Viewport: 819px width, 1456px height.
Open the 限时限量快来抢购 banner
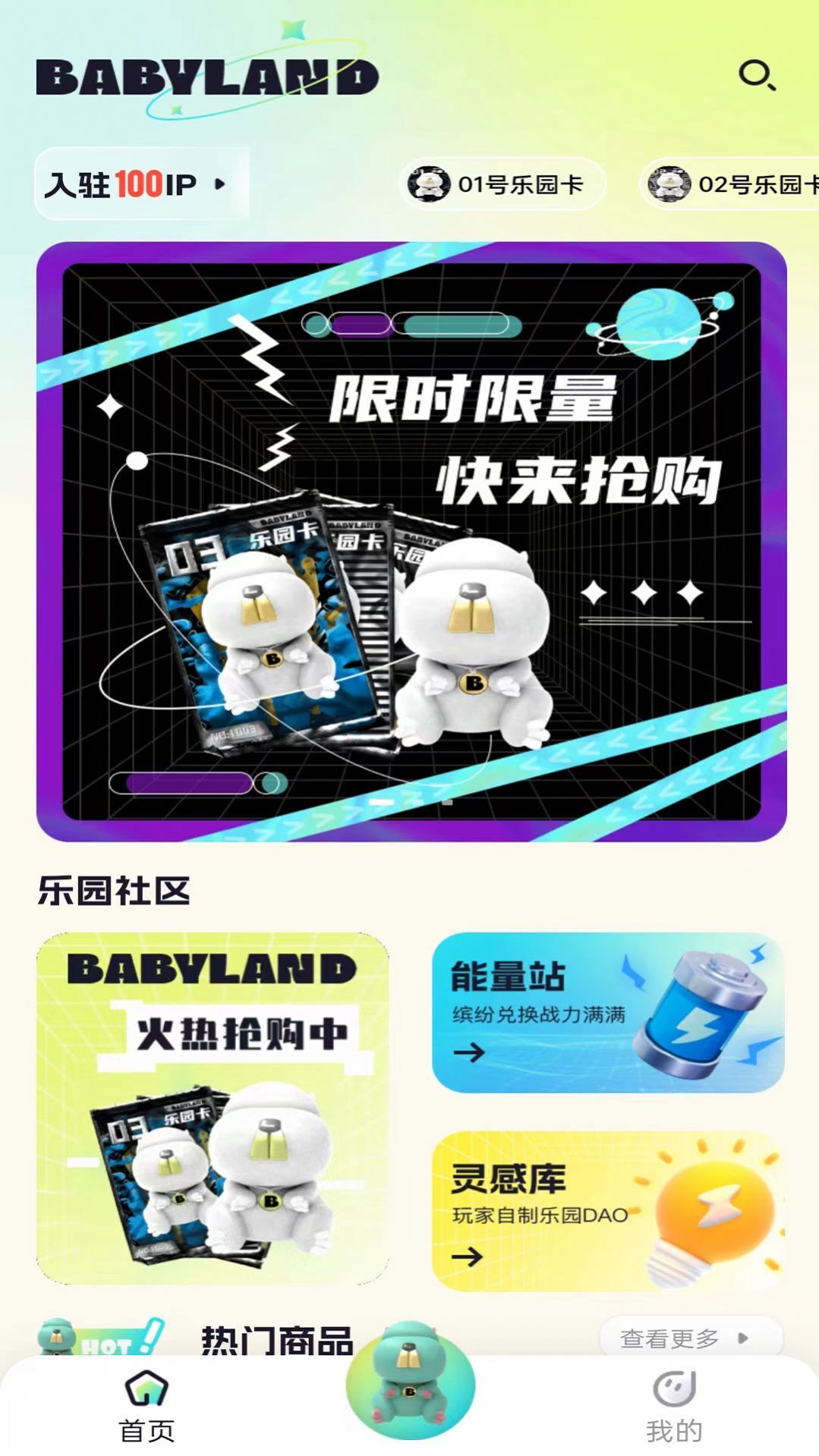tap(411, 541)
